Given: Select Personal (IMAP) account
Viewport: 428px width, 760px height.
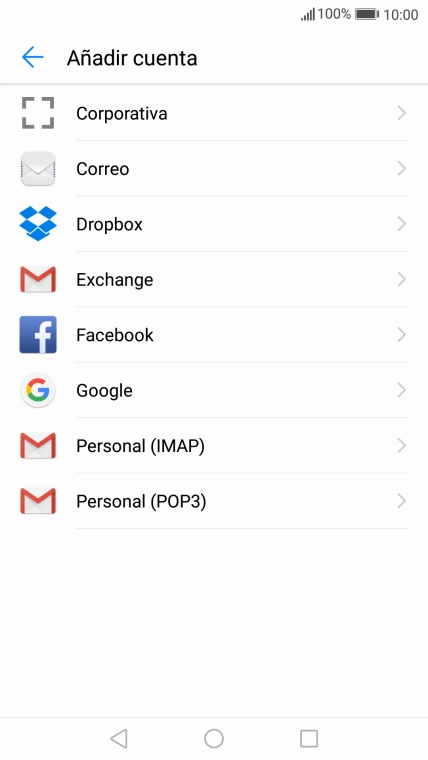Looking at the screenshot, I should point(214,445).
